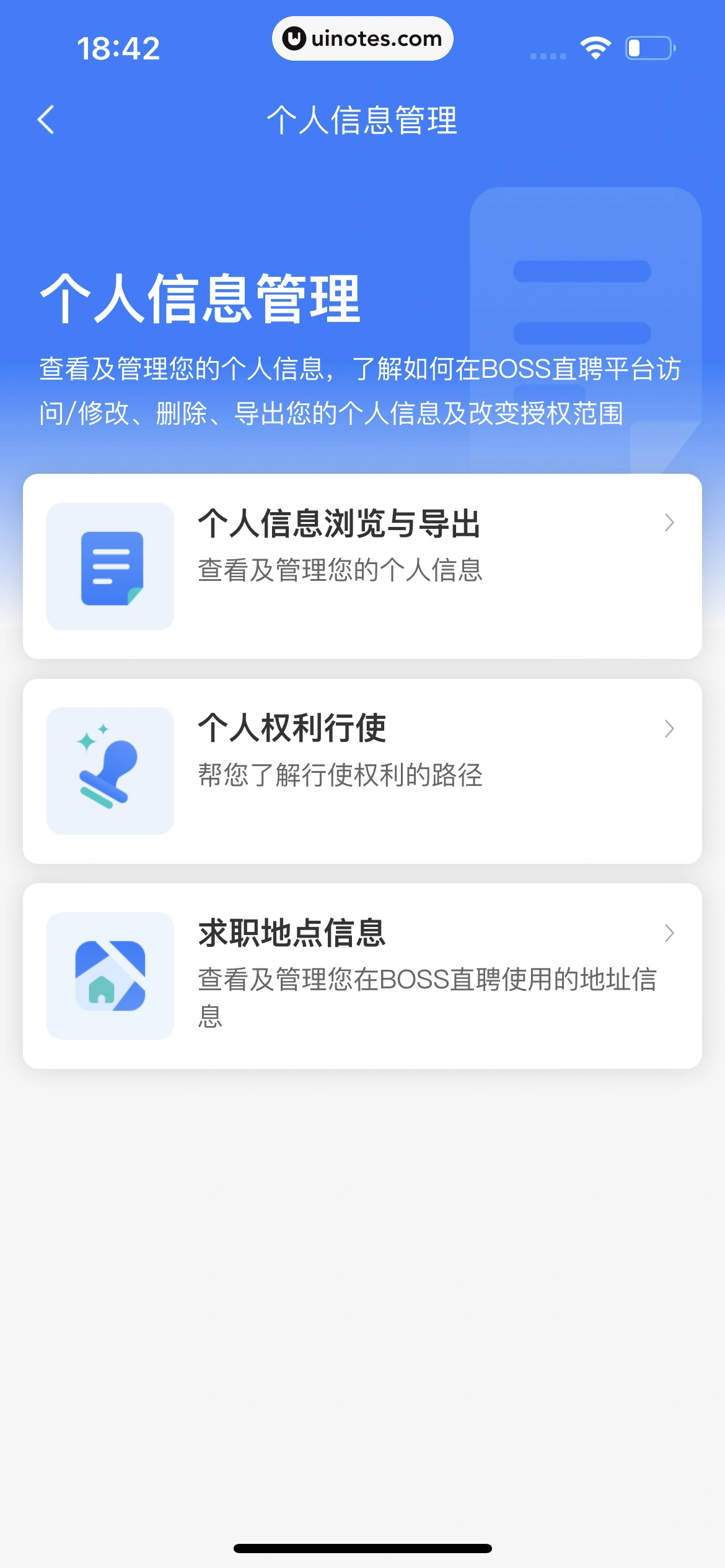Expand 个人信息浏览与导出 via its right chevron
Viewport: 725px width, 1568px height.
[x=669, y=523]
